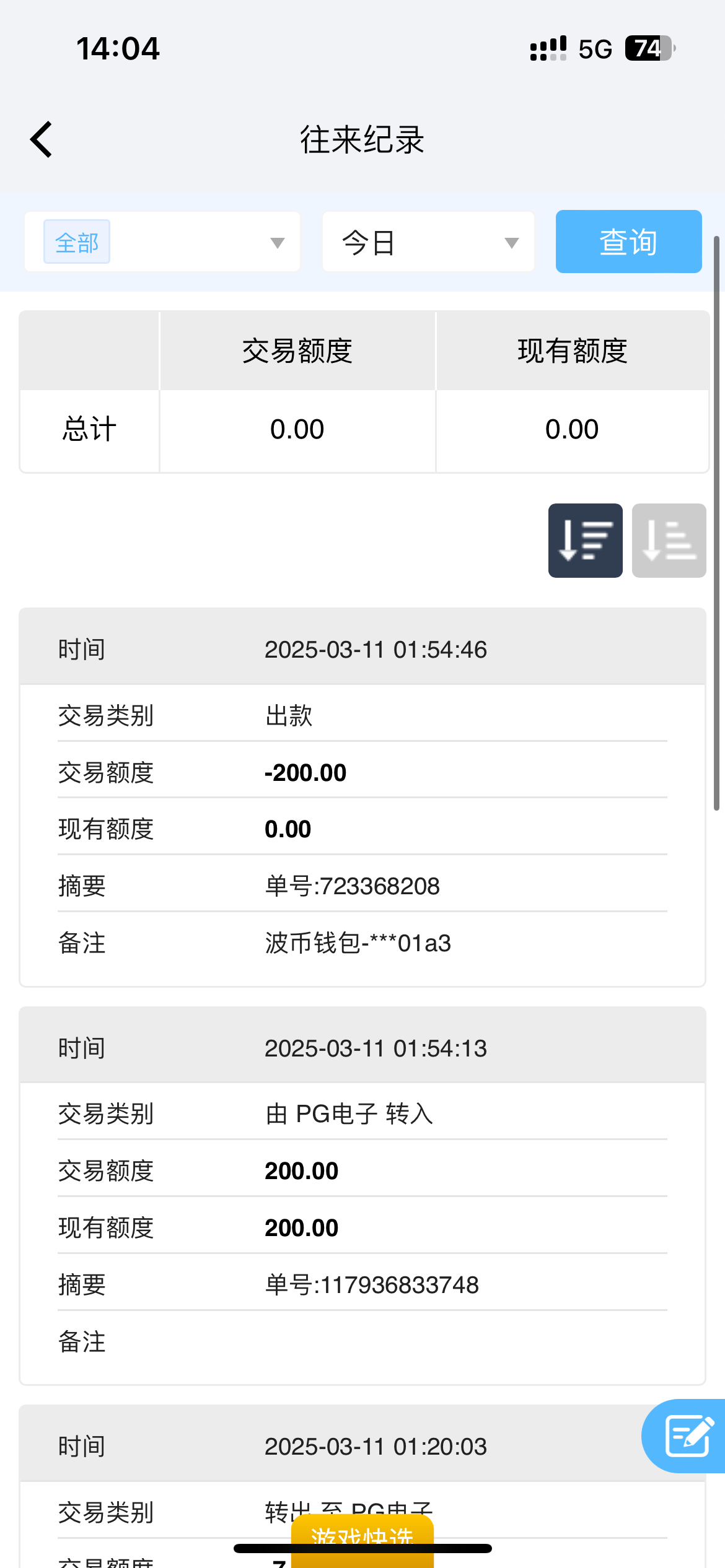The image size is (725, 1568).
Task: Sort records in ascending order
Action: [669, 541]
